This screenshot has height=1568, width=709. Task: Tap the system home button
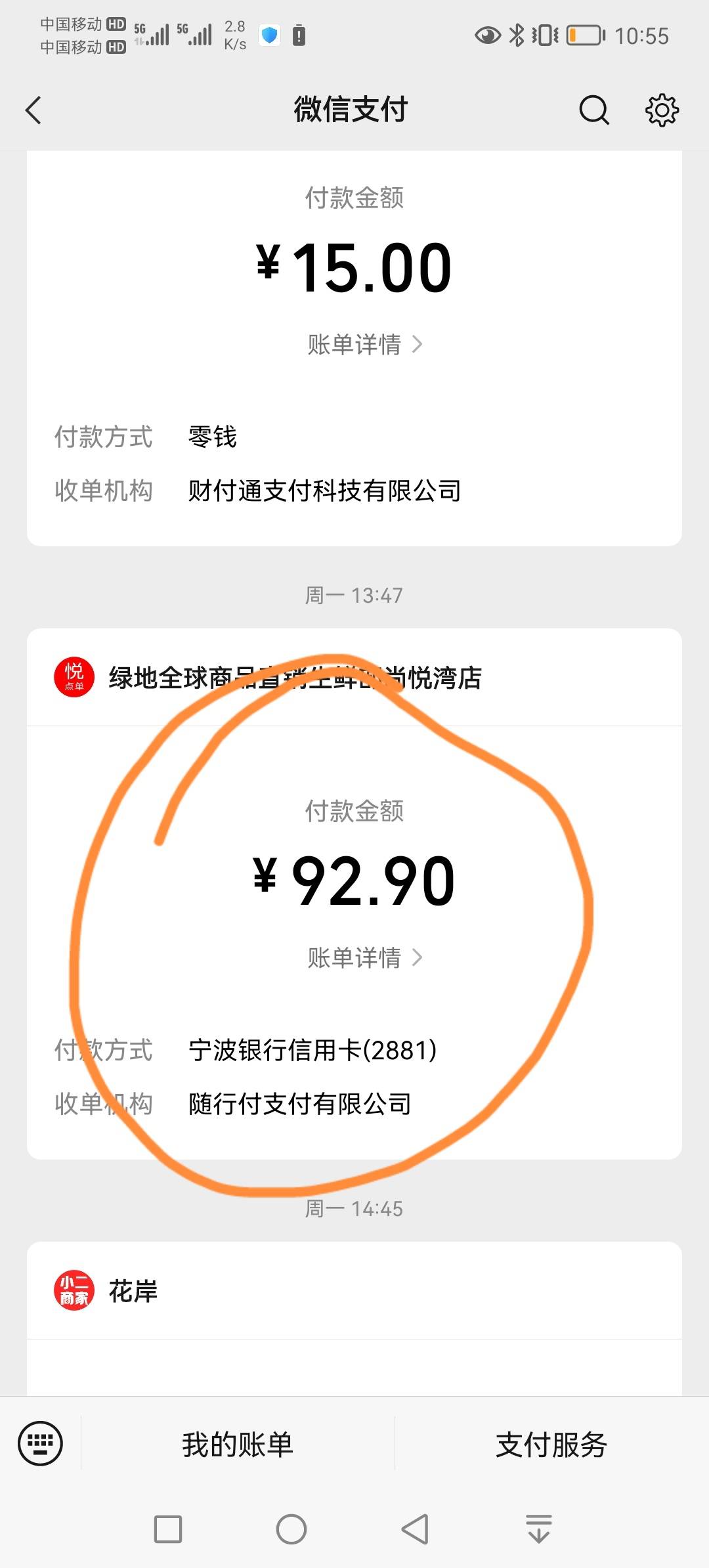pyautogui.click(x=291, y=1529)
